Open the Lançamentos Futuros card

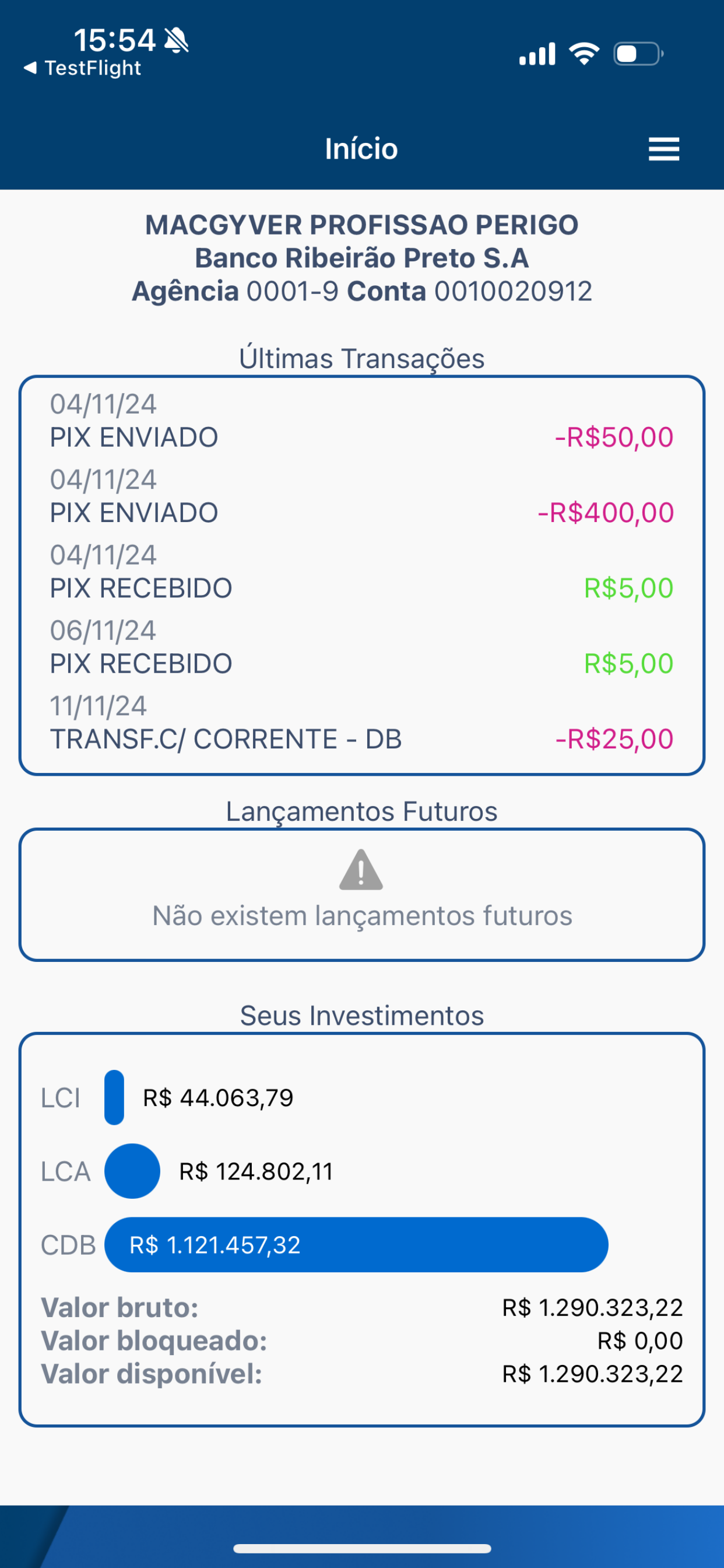361,895
